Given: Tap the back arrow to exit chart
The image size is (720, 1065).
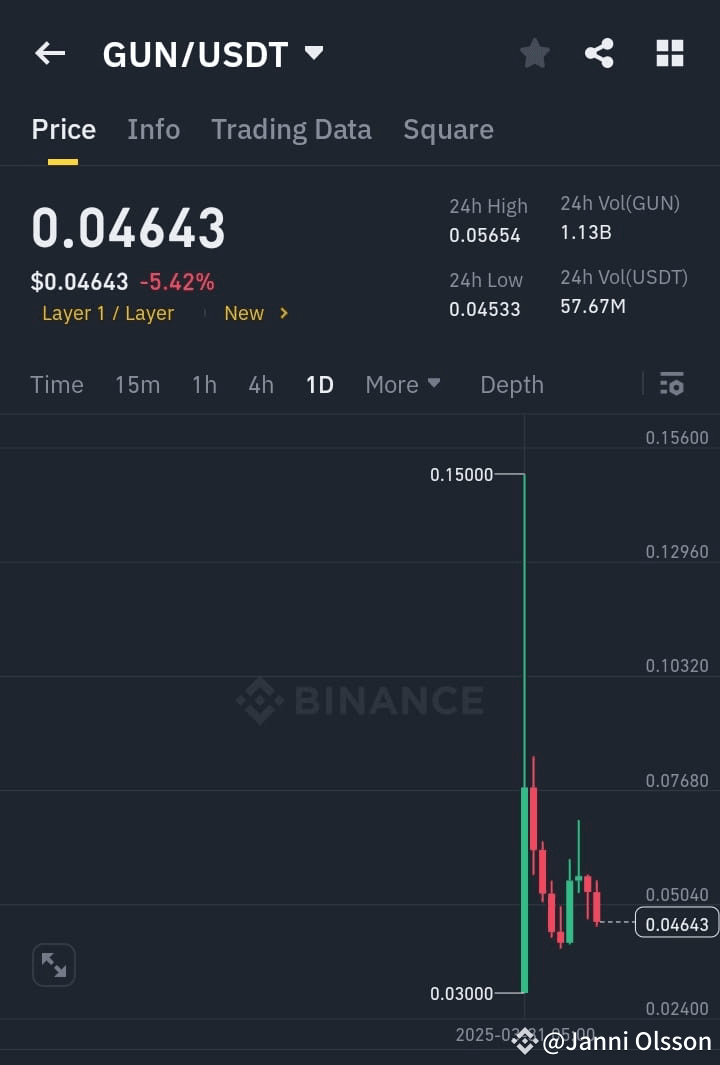Looking at the screenshot, I should 50,54.
